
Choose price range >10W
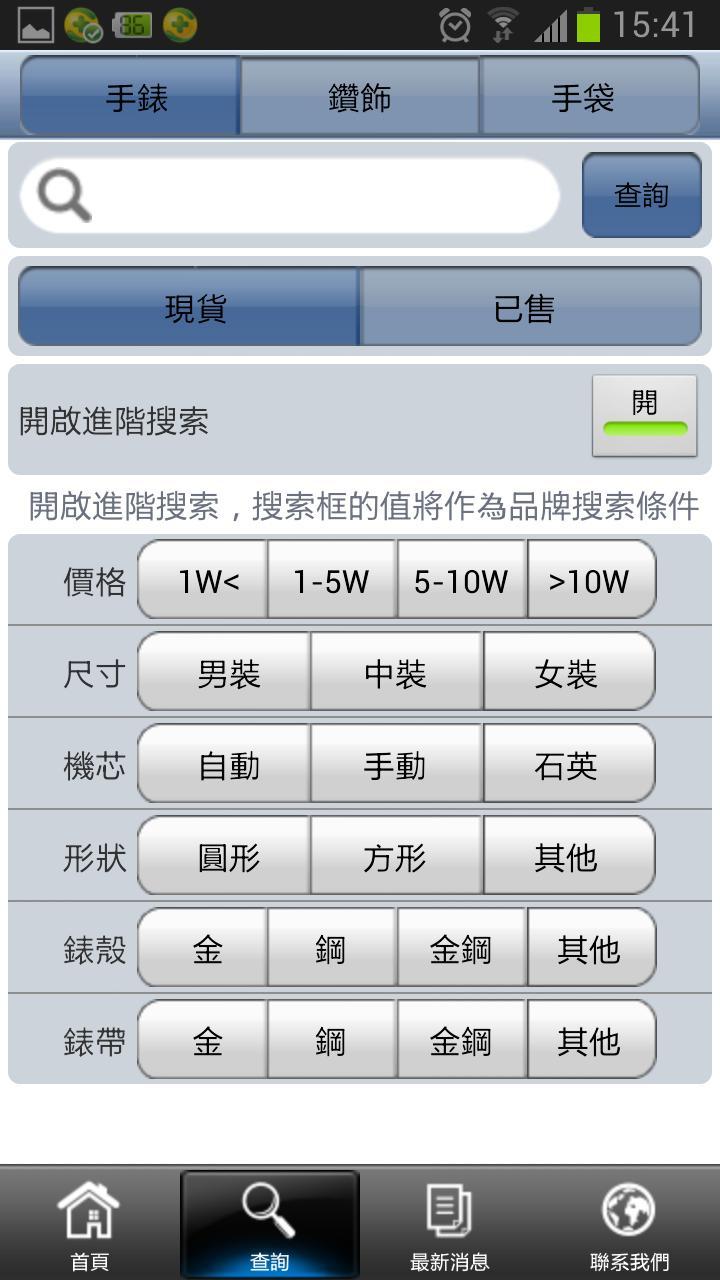click(590, 580)
